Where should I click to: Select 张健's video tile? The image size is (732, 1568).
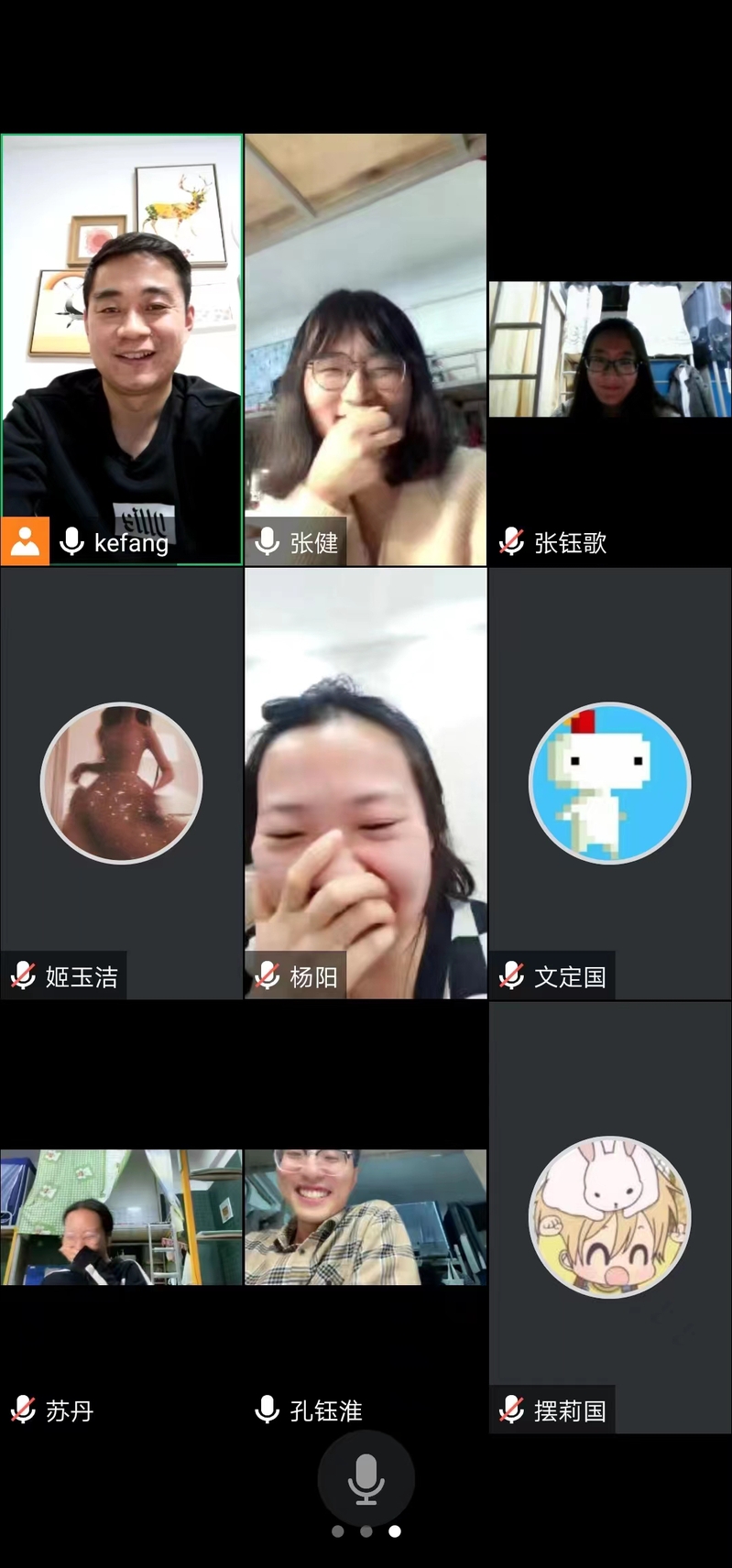[x=366, y=350]
